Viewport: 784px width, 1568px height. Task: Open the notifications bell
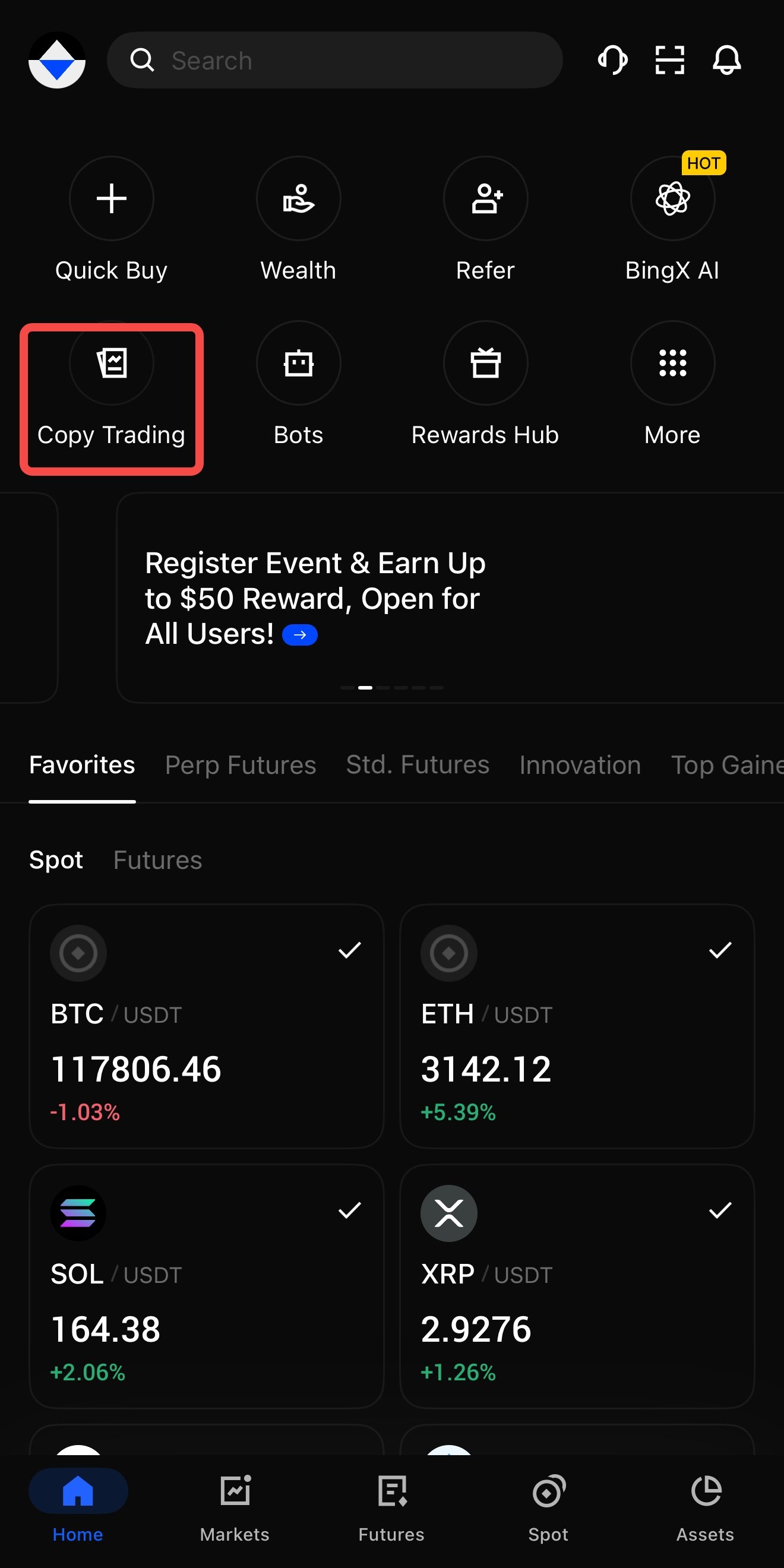[727, 60]
